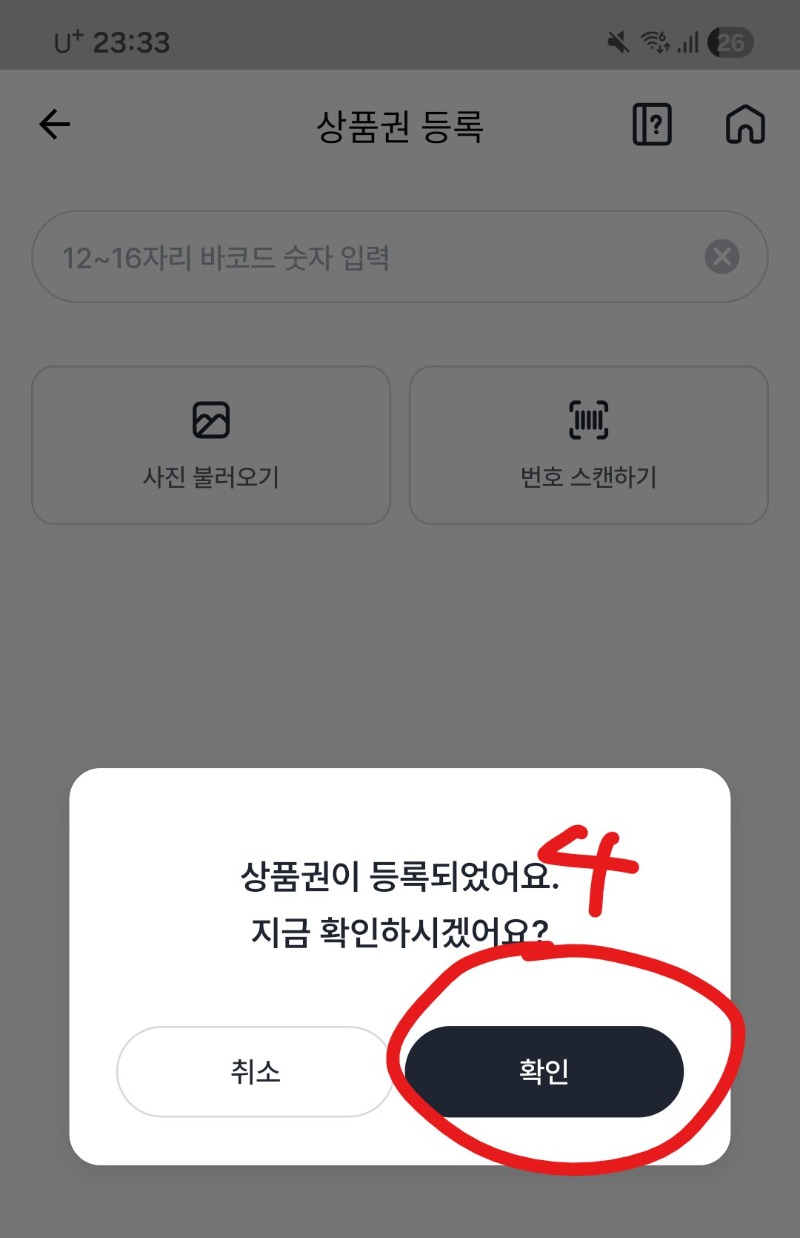The image size is (800, 1238).
Task: Open 번호 스캔하기 barcode scanner
Action: [589, 445]
